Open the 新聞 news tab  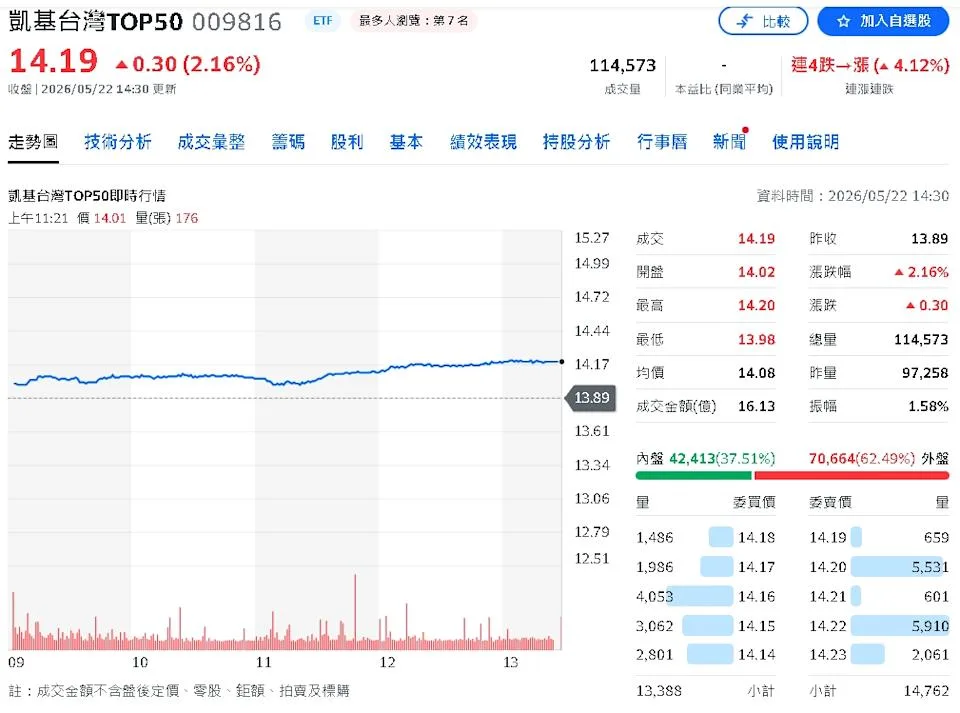coord(729,142)
